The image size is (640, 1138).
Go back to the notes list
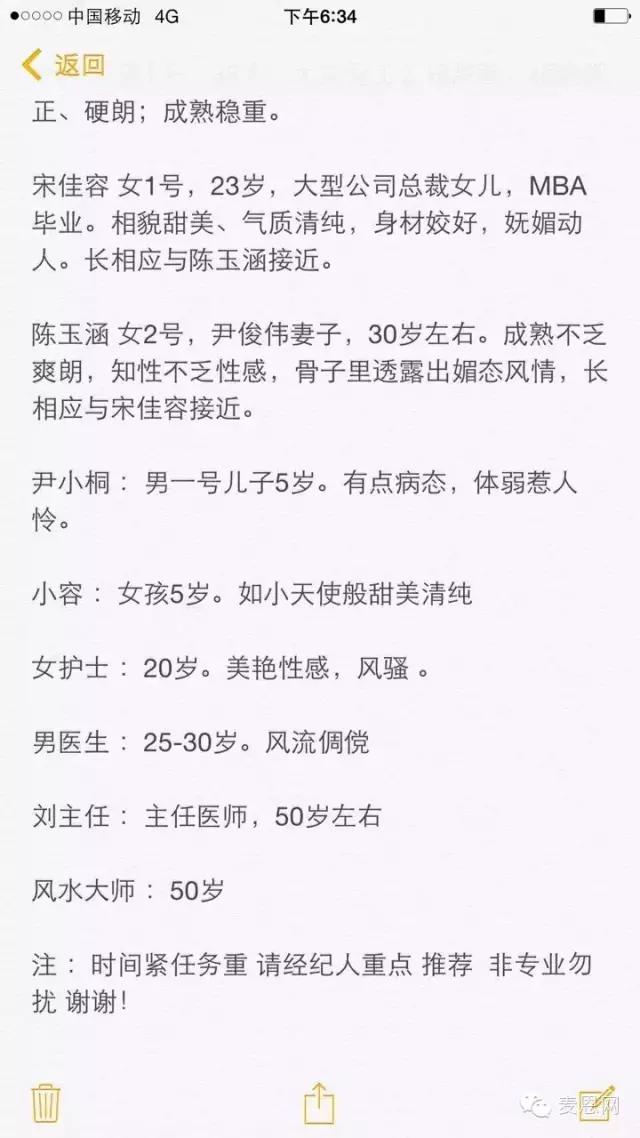point(62,66)
